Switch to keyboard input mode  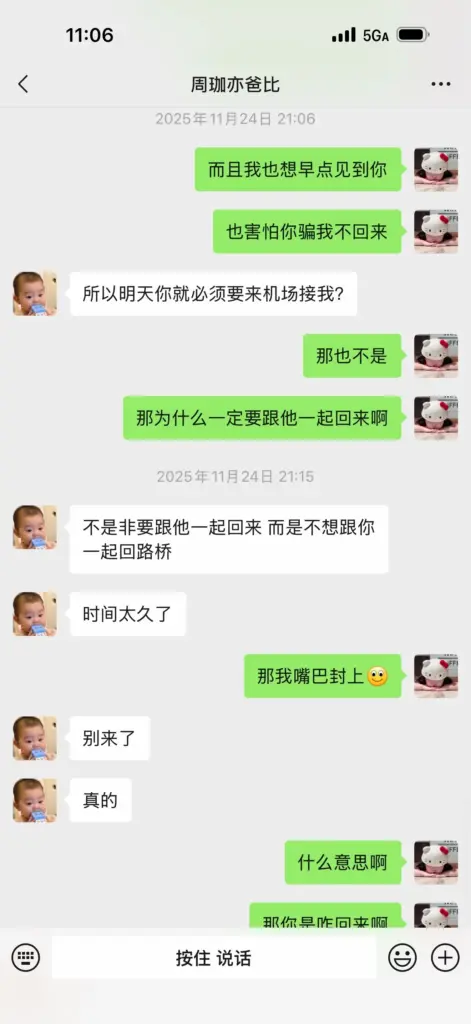[26, 957]
